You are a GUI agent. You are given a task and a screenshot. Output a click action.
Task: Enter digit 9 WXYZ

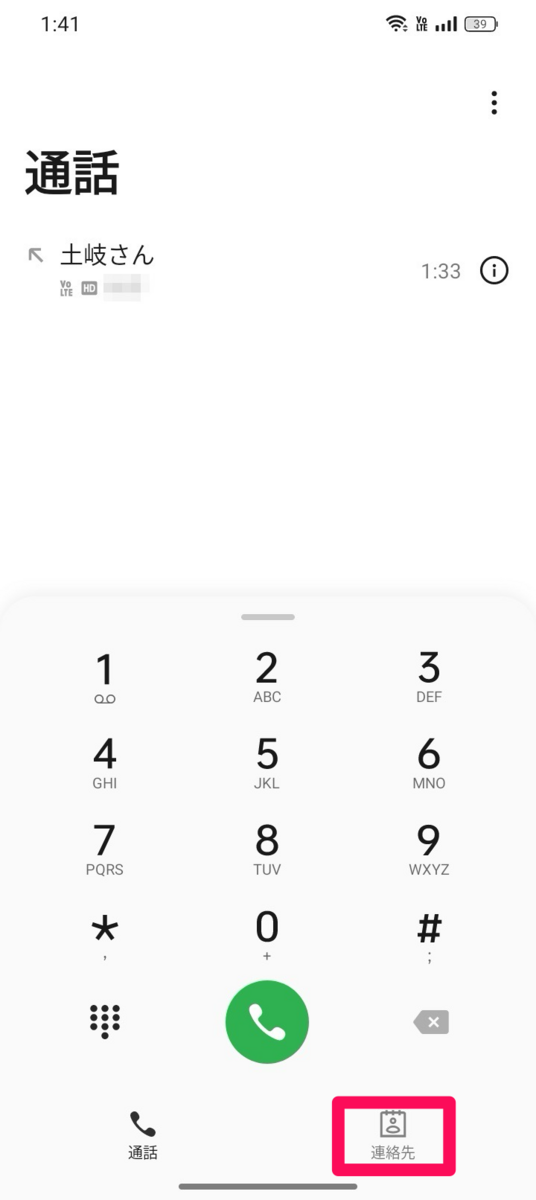pos(429,849)
